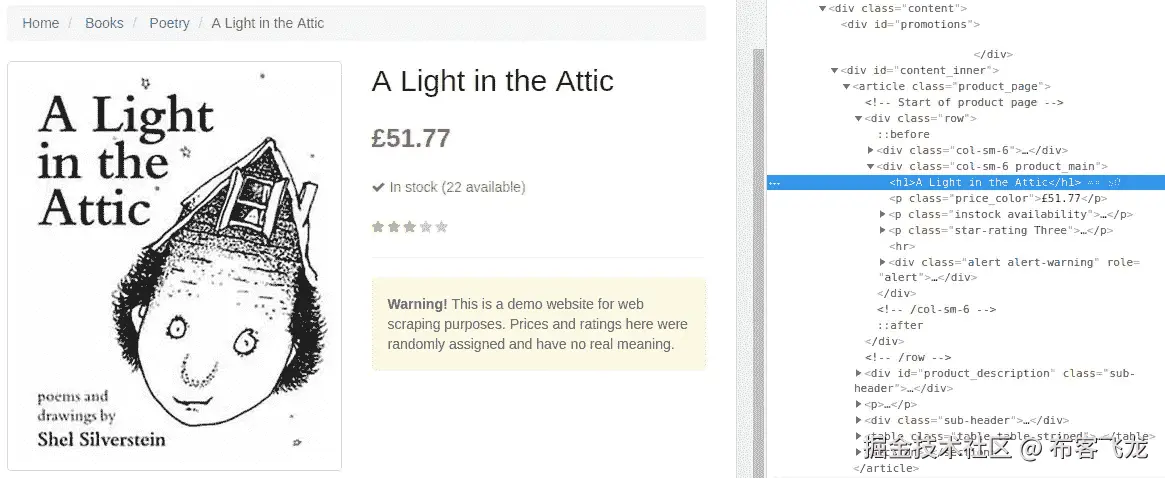Expand the sub-header div node
The width and height of the screenshot is (1165, 478).
click(859, 421)
